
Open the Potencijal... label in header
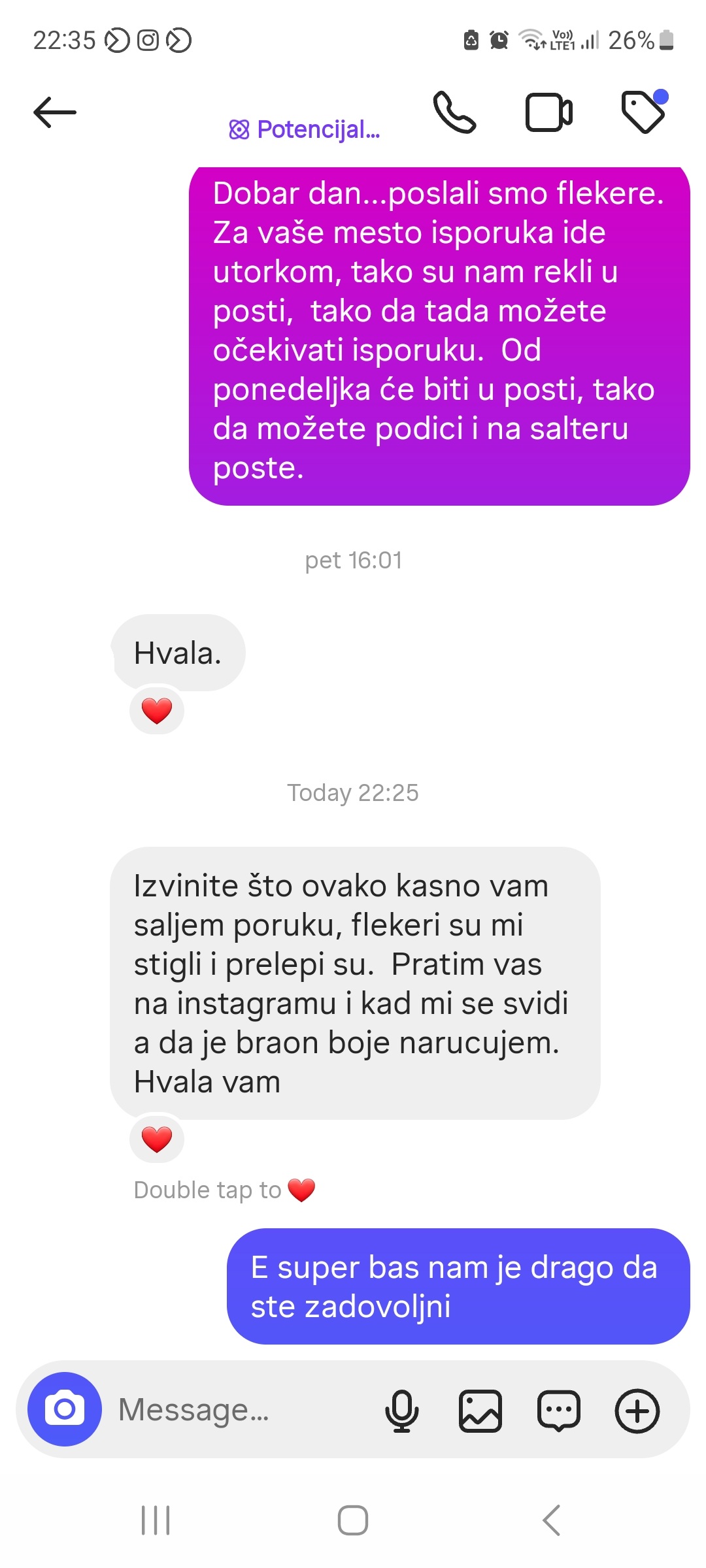point(305,129)
